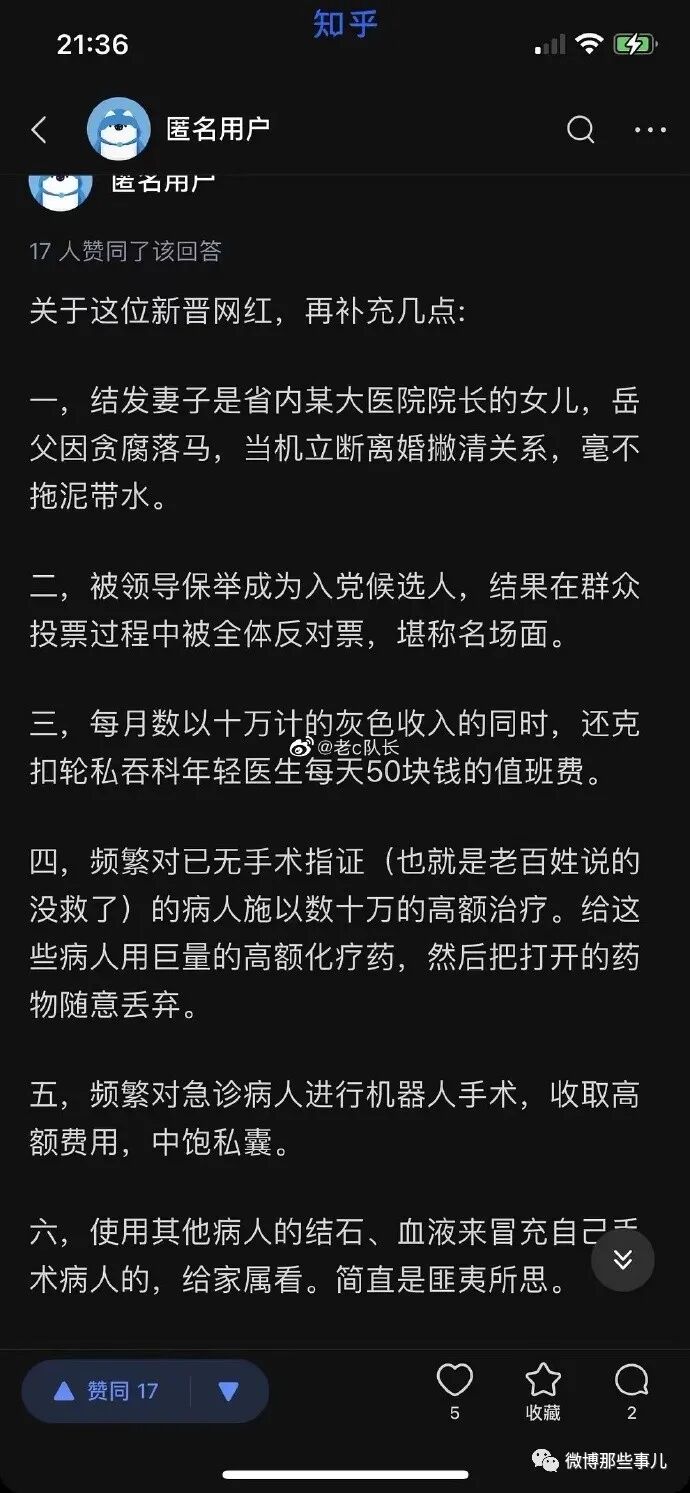Open the 匿名用户 profile in header
The image size is (690, 1493).
click(x=218, y=129)
